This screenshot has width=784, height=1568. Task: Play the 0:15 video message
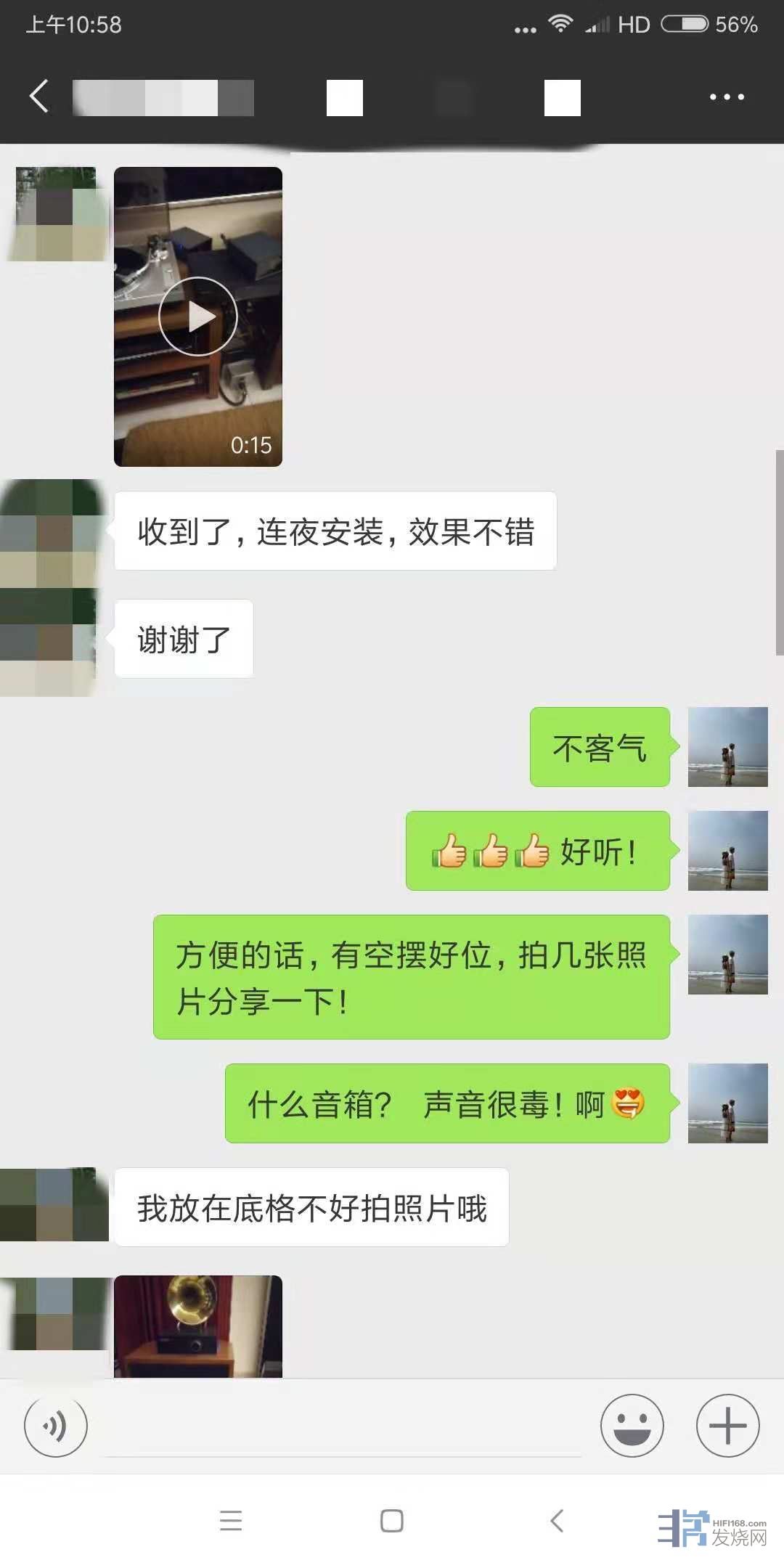point(198,317)
